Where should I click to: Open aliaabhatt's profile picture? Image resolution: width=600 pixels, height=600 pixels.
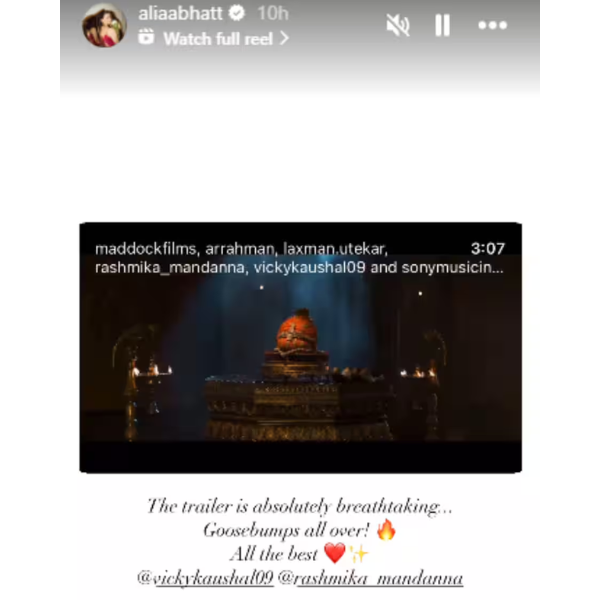pyautogui.click(x=104, y=25)
